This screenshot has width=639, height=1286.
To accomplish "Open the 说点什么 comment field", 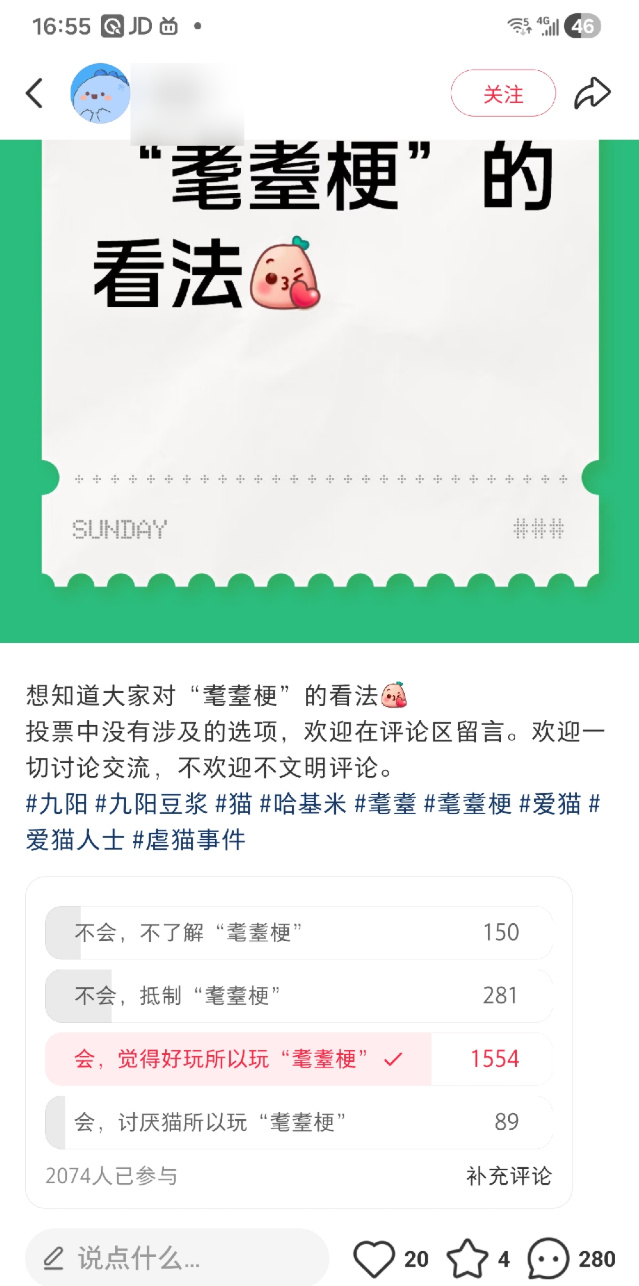I will click(177, 1257).
